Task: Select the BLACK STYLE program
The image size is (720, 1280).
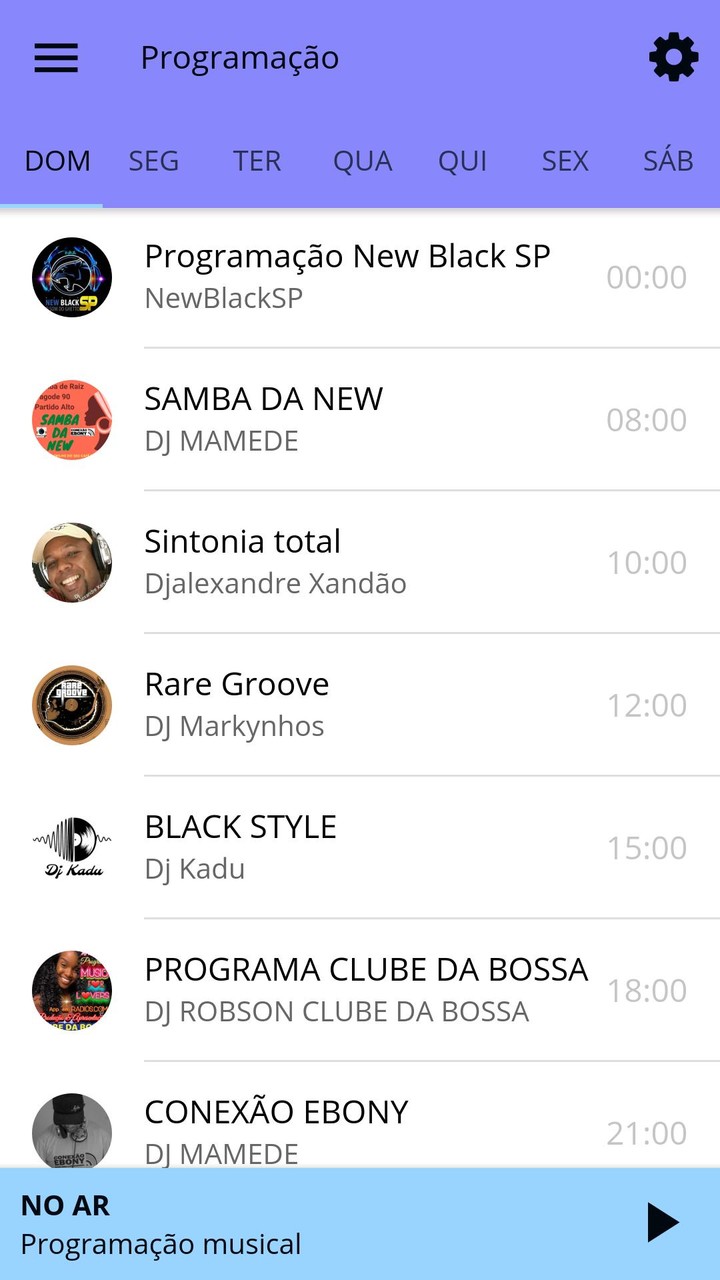Action: (241, 846)
